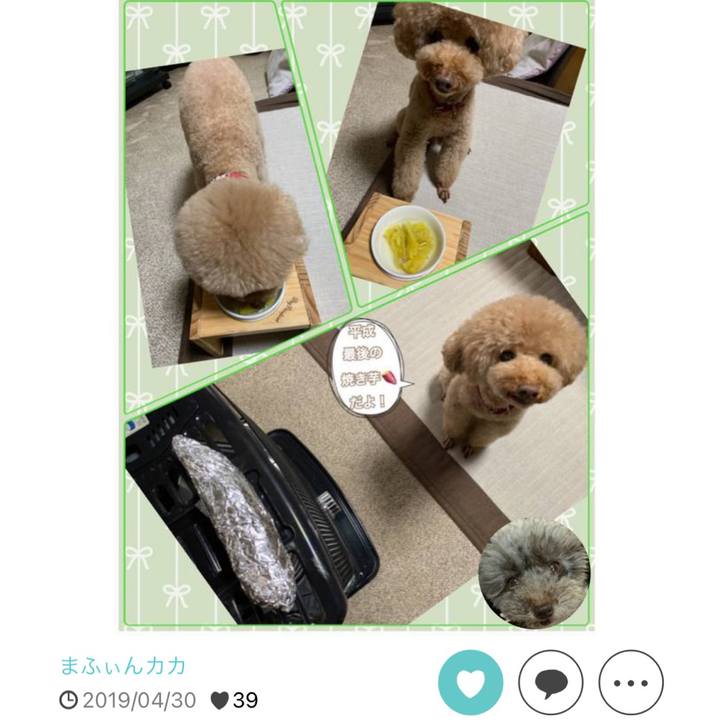Open まふぃんカカ's profile
The width and height of the screenshot is (720, 720).
(123, 665)
